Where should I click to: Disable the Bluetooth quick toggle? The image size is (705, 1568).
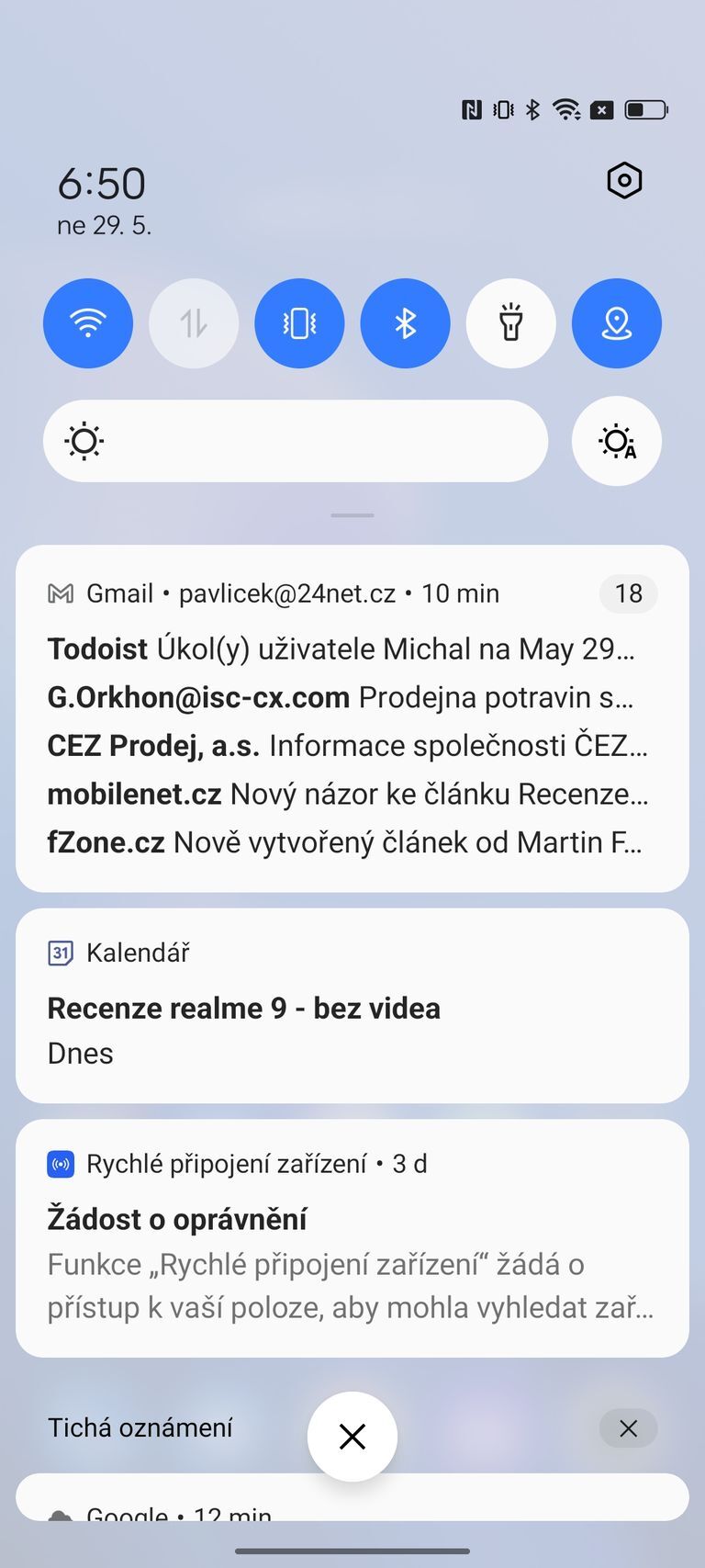pyautogui.click(x=405, y=323)
